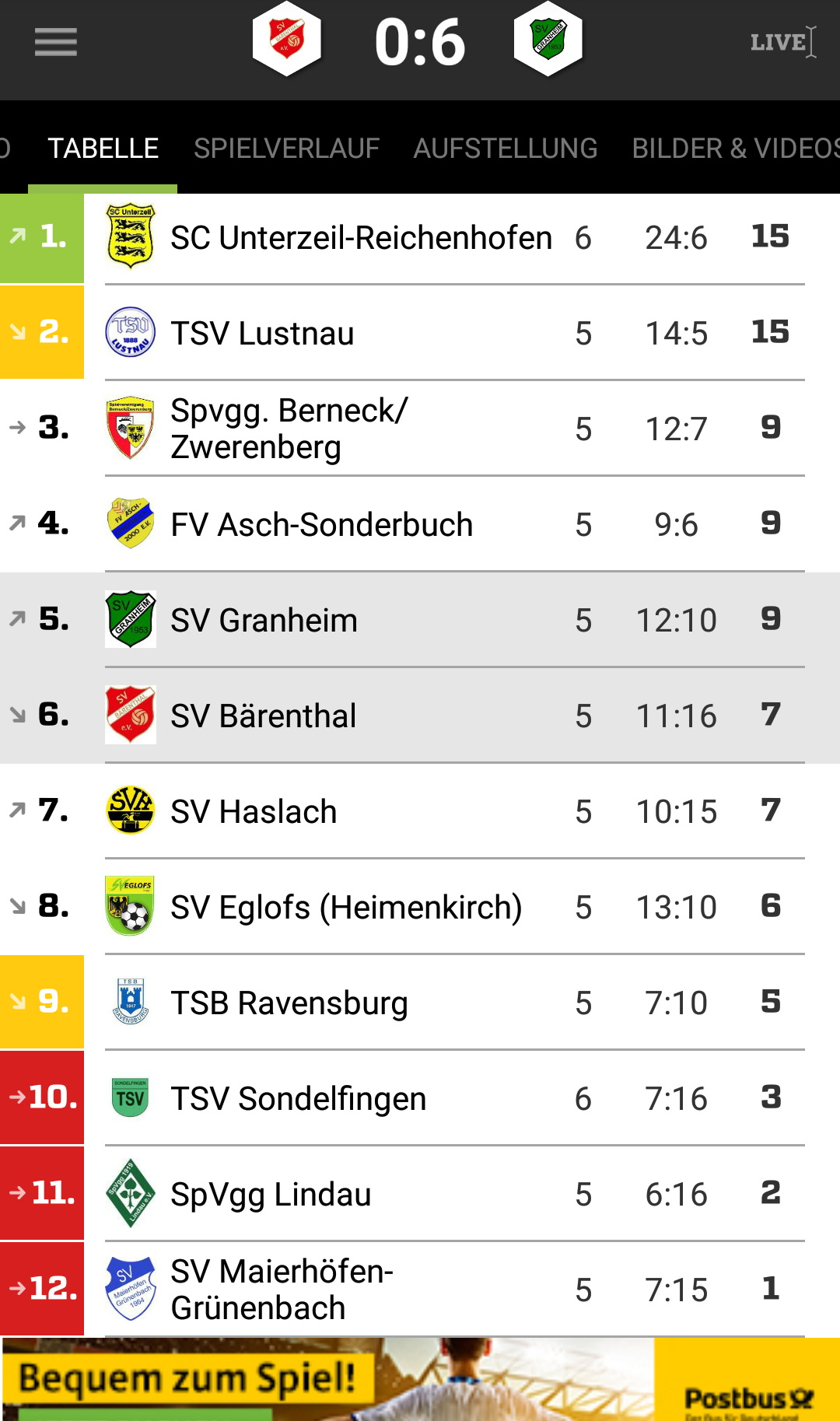Tap the away team crest in header
This screenshot has width=840, height=1421.
(548, 40)
